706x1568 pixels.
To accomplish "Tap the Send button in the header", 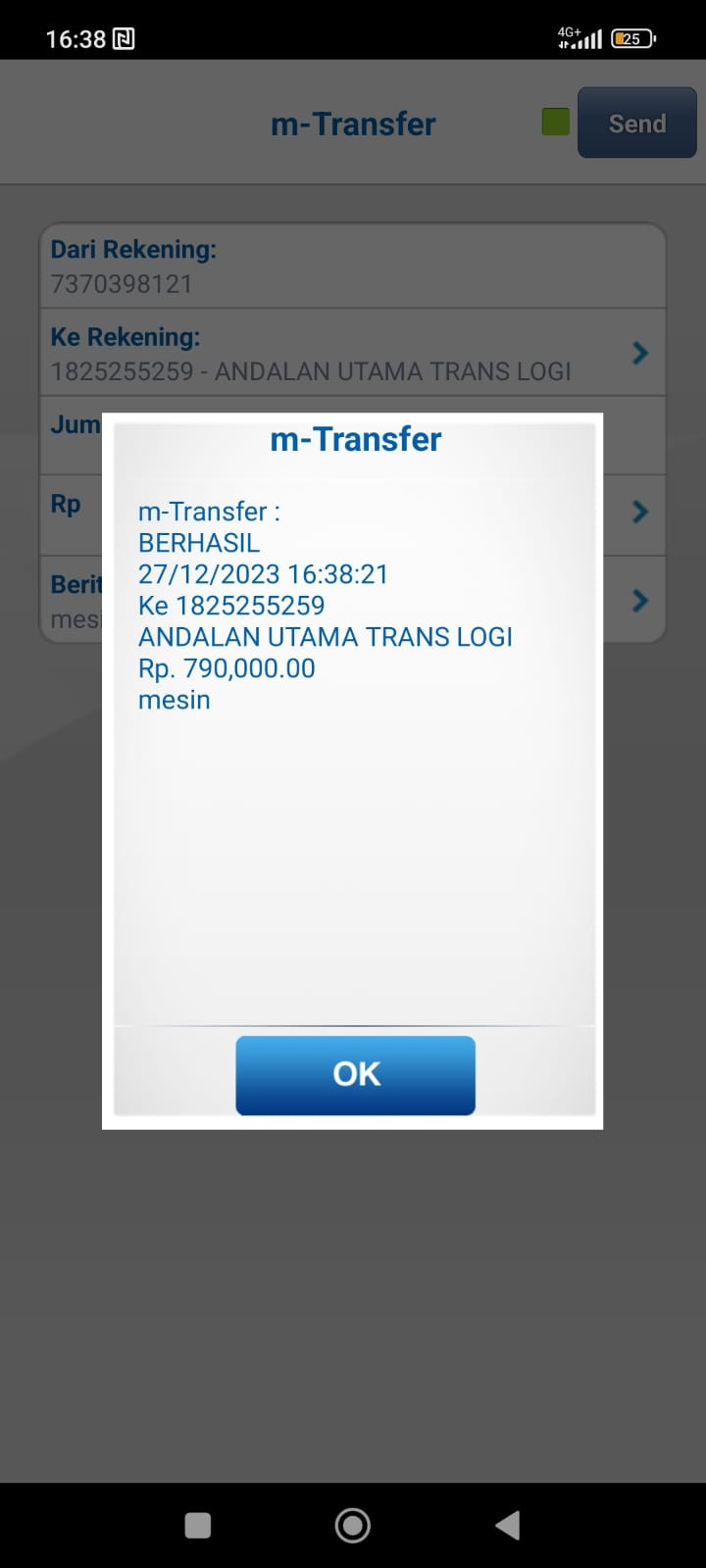I will coord(636,123).
